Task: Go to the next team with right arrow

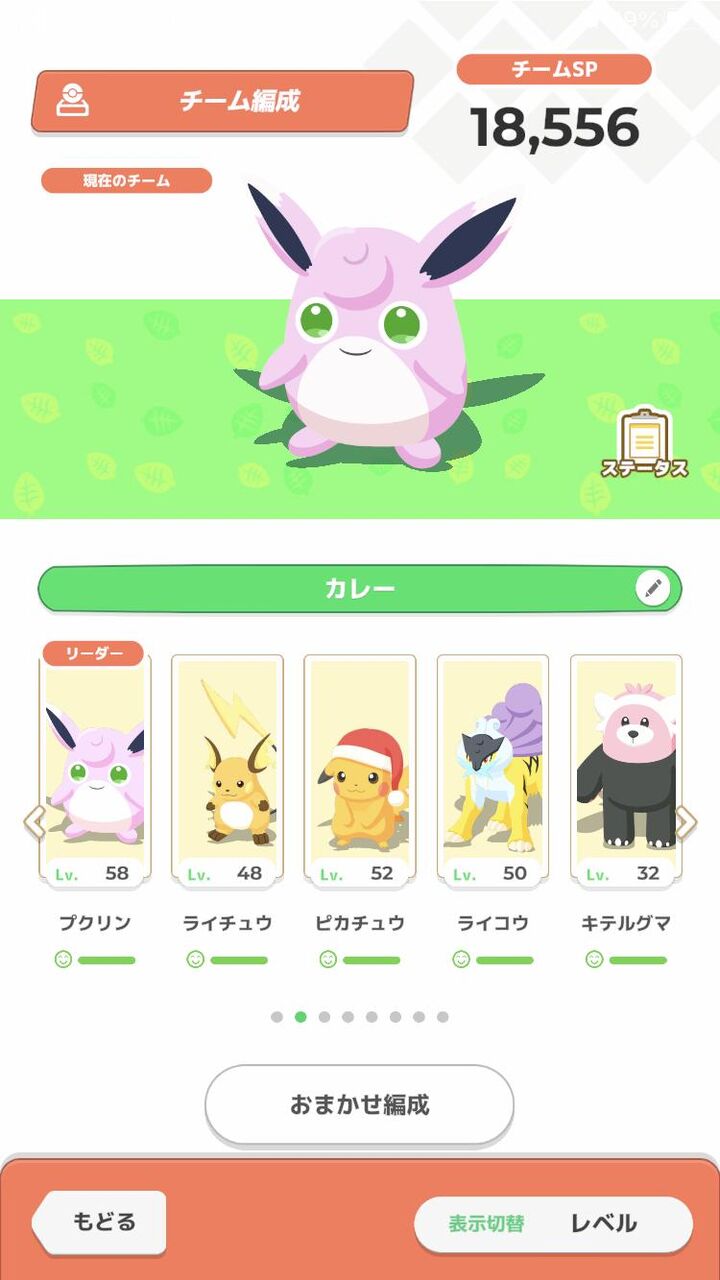Action: tap(687, 822)
